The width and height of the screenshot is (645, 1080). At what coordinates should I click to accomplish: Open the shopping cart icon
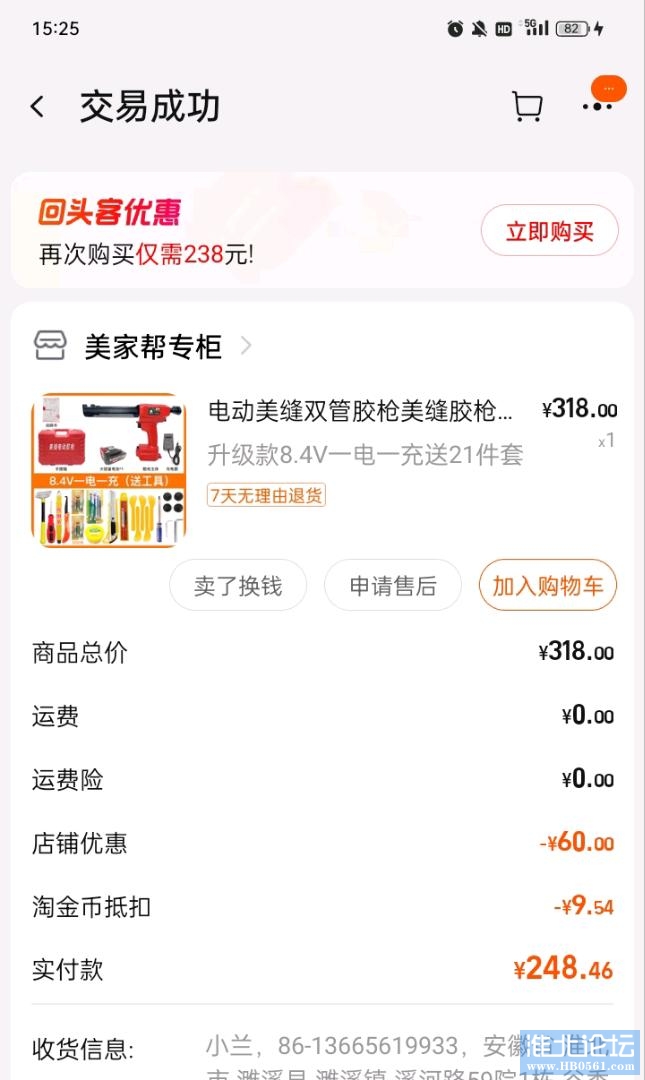point(527,106)
